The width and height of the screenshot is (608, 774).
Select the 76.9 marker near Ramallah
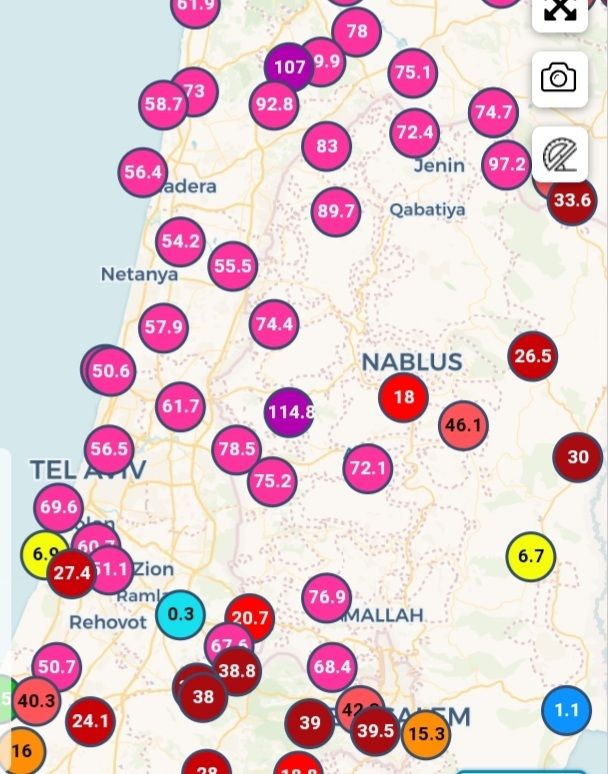click(327, 598)
